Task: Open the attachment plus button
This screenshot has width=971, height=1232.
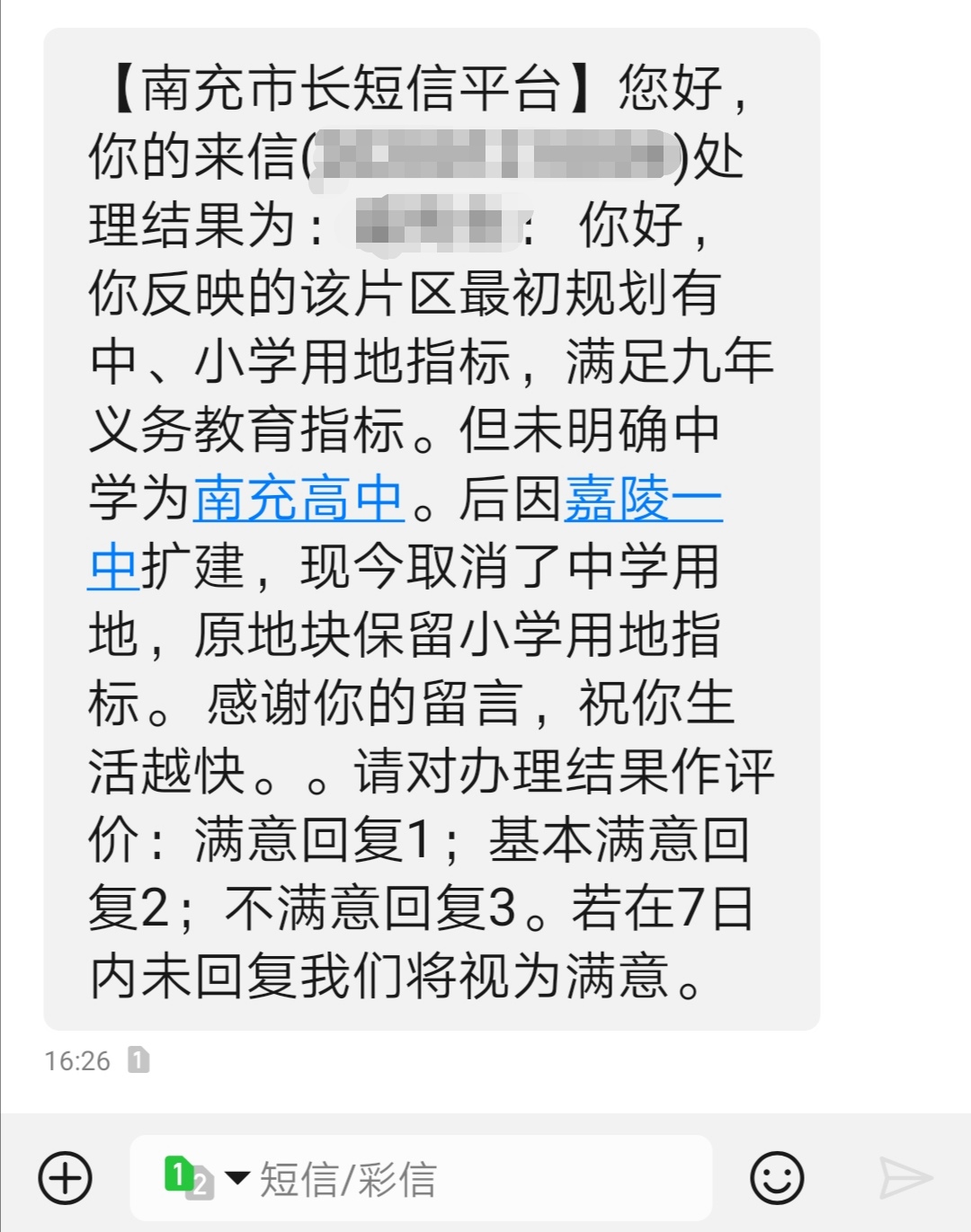Action: (65, 1177)
